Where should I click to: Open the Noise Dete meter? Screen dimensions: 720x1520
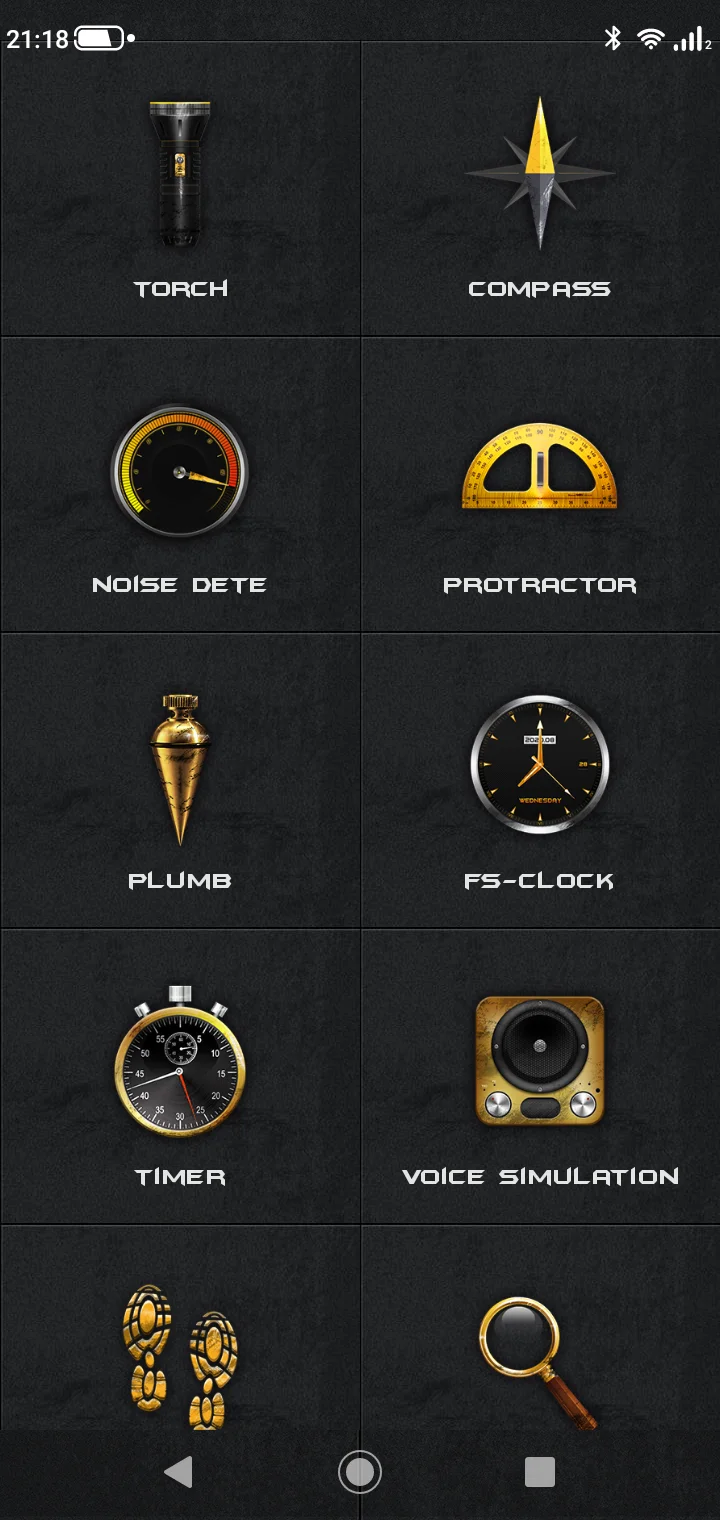[x=180, y=485]
